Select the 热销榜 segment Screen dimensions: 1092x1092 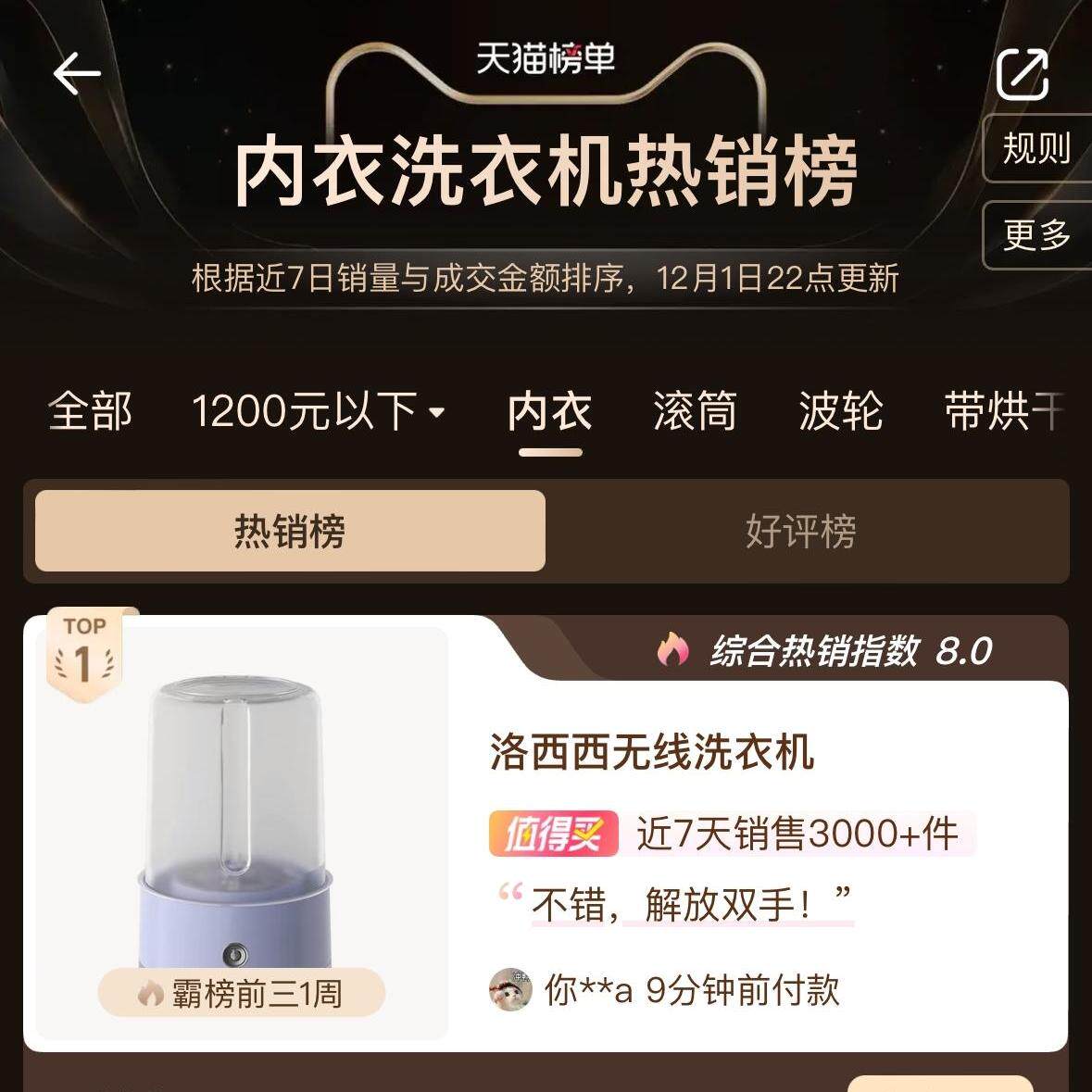coord(290,531)
